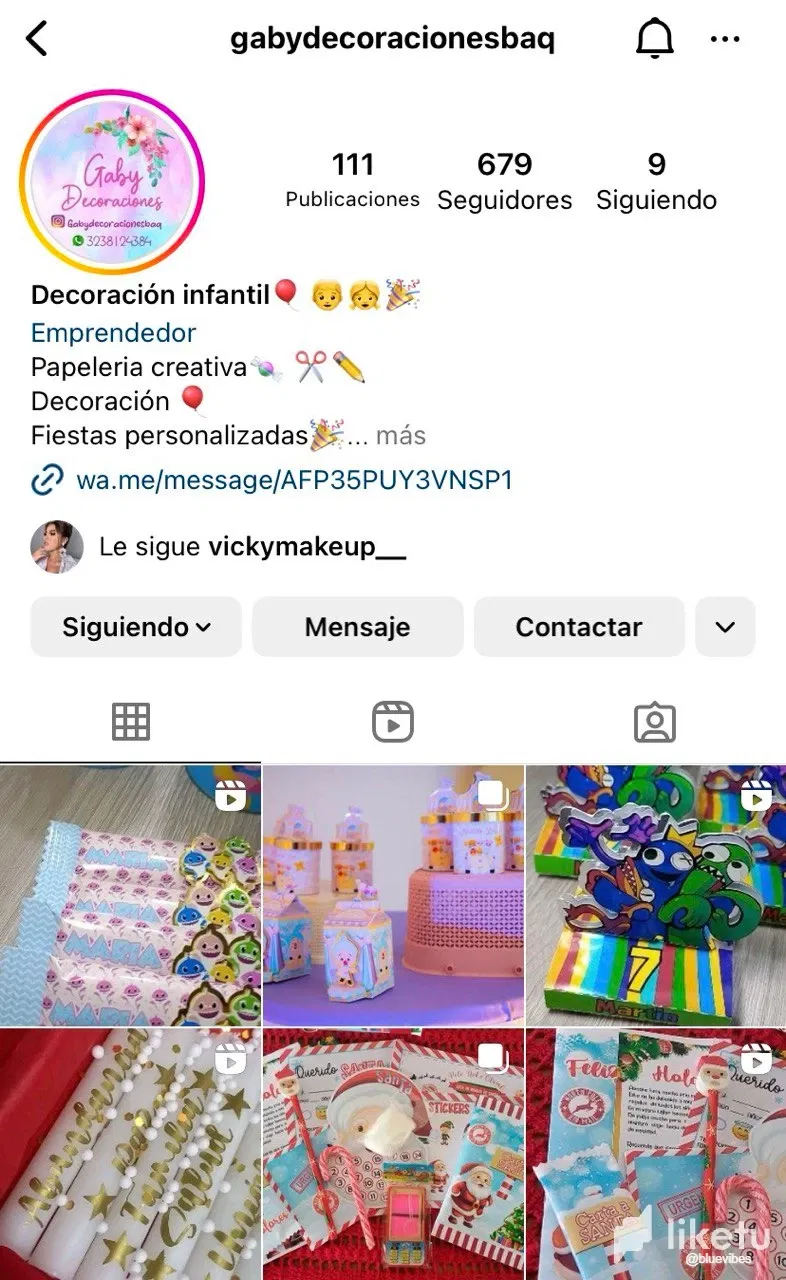Expand the bio with 'más'
This screenshot has width=786, height=1280.
point(400,436)
